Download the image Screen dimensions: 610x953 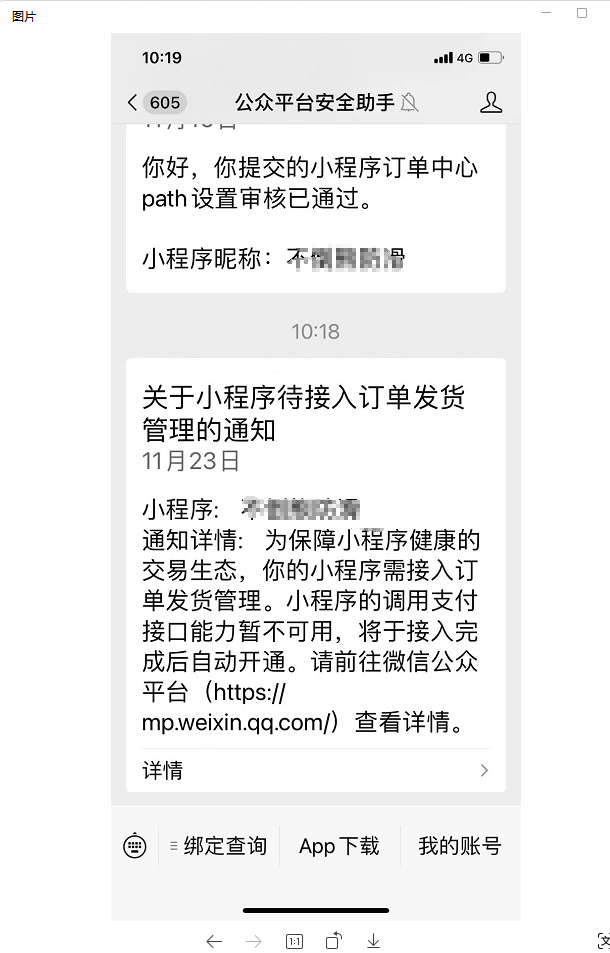tap(373, 941)
